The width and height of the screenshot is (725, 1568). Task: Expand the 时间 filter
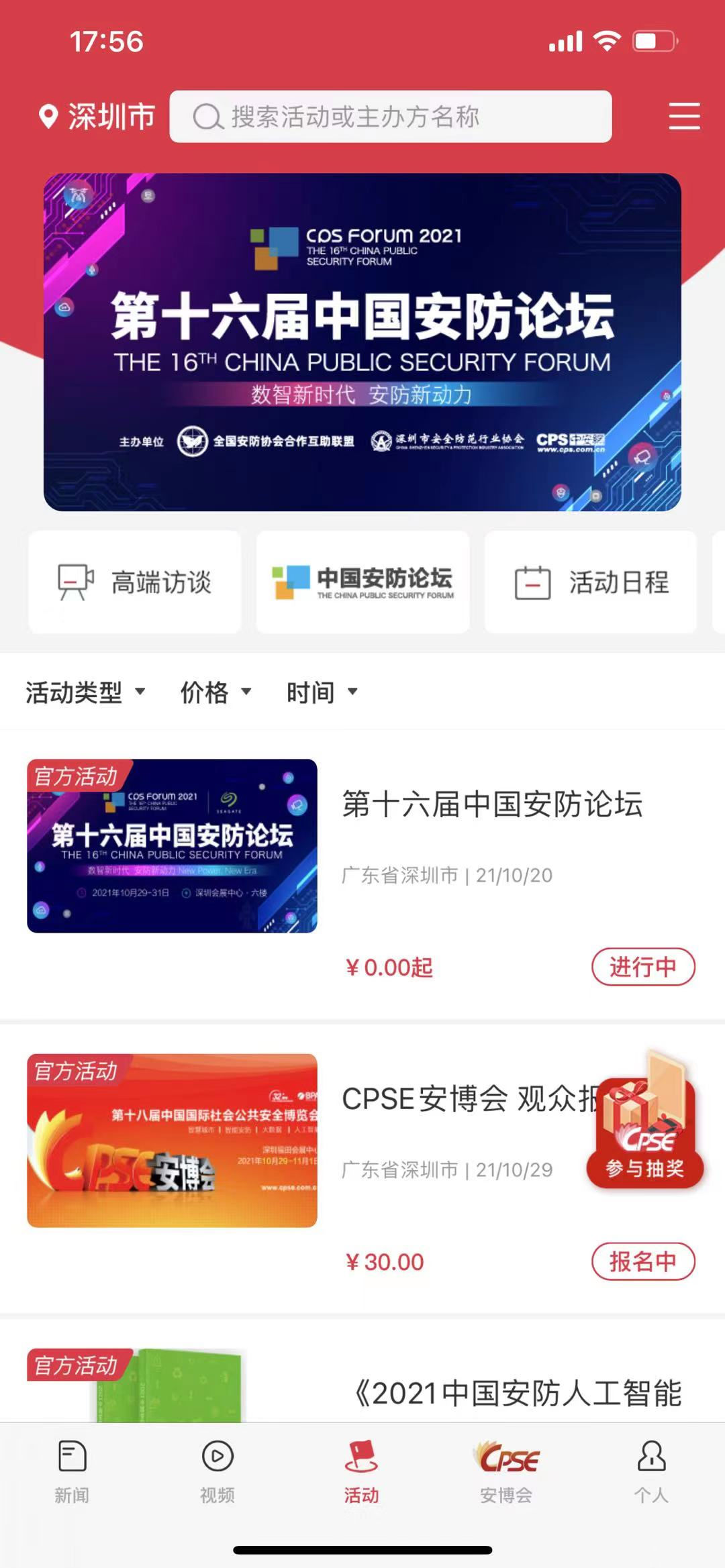[x=322, y=692]
